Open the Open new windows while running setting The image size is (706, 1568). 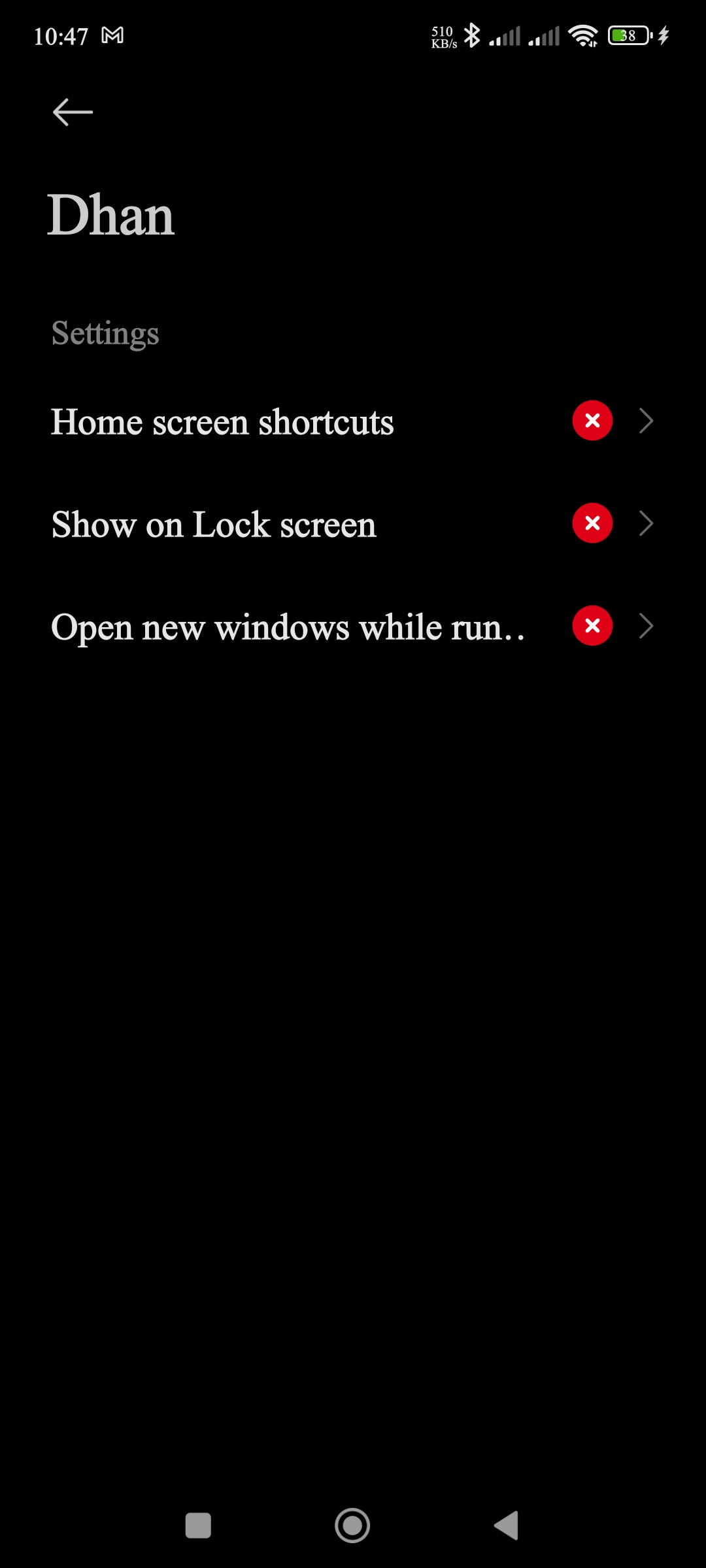353,627
